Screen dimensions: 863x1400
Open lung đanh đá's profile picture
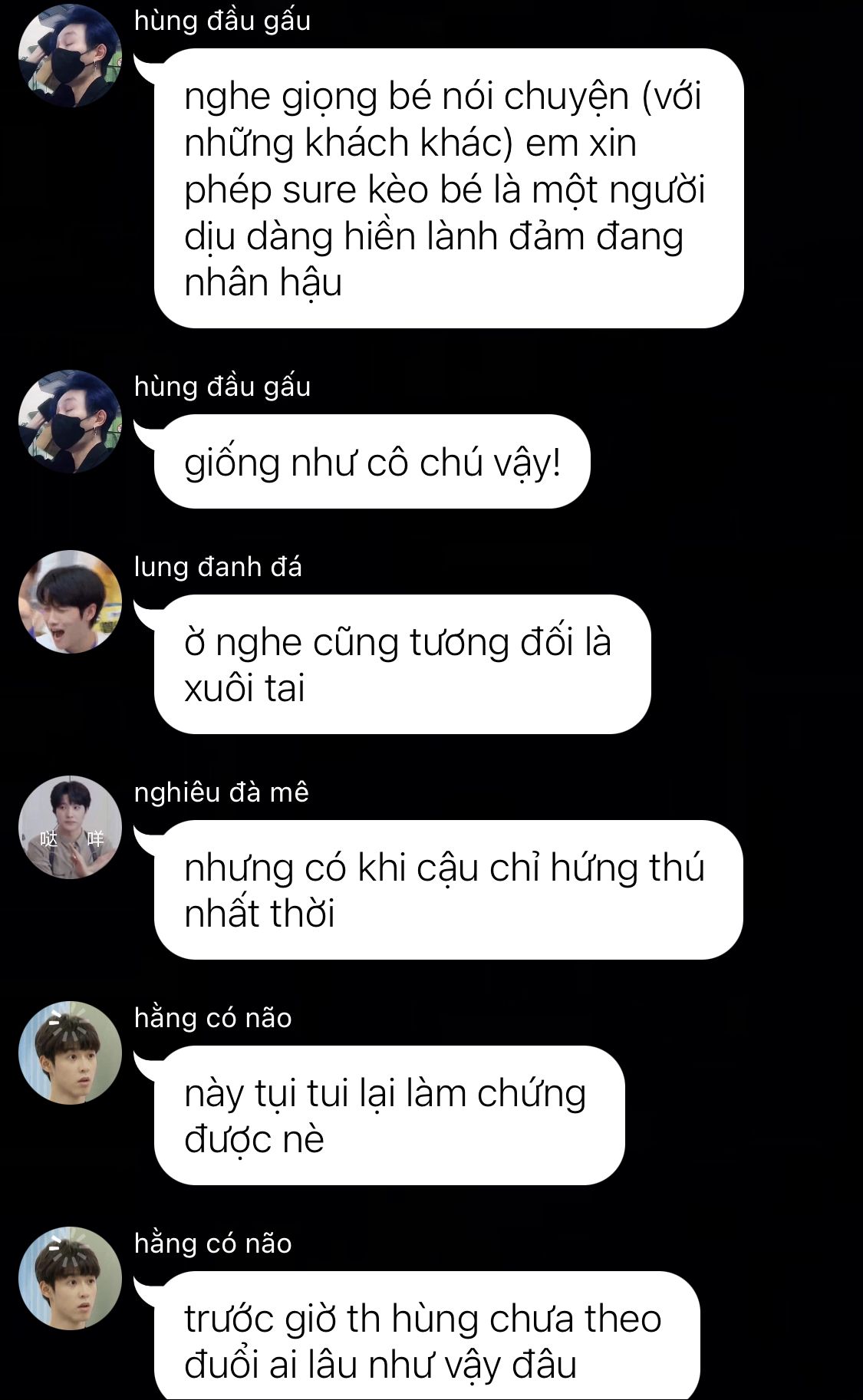tap(70, 601)
